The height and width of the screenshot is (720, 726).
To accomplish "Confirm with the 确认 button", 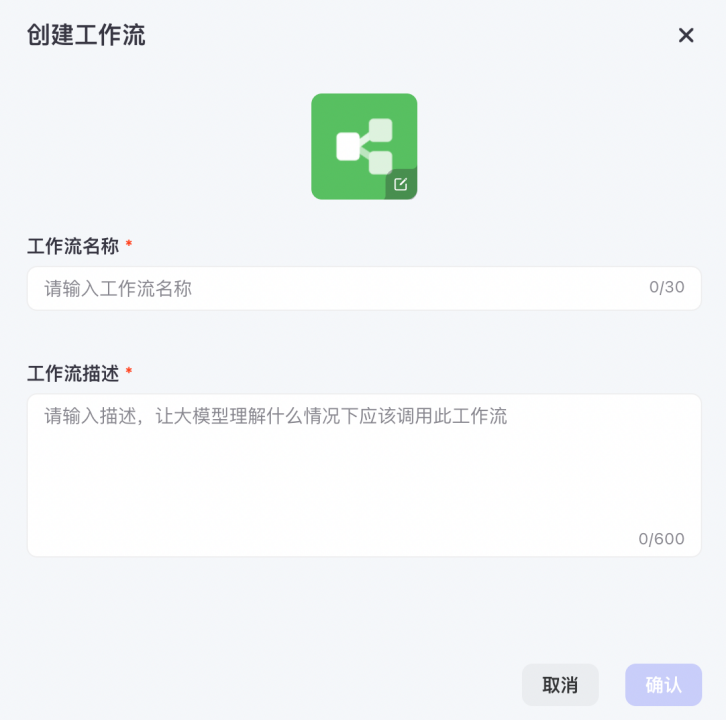I will 663,685.
